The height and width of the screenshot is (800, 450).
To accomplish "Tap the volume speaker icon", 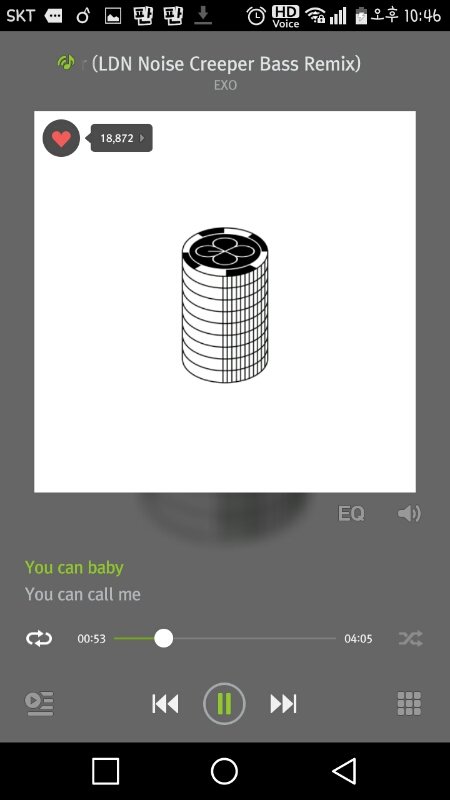I will tap(409, 514).
